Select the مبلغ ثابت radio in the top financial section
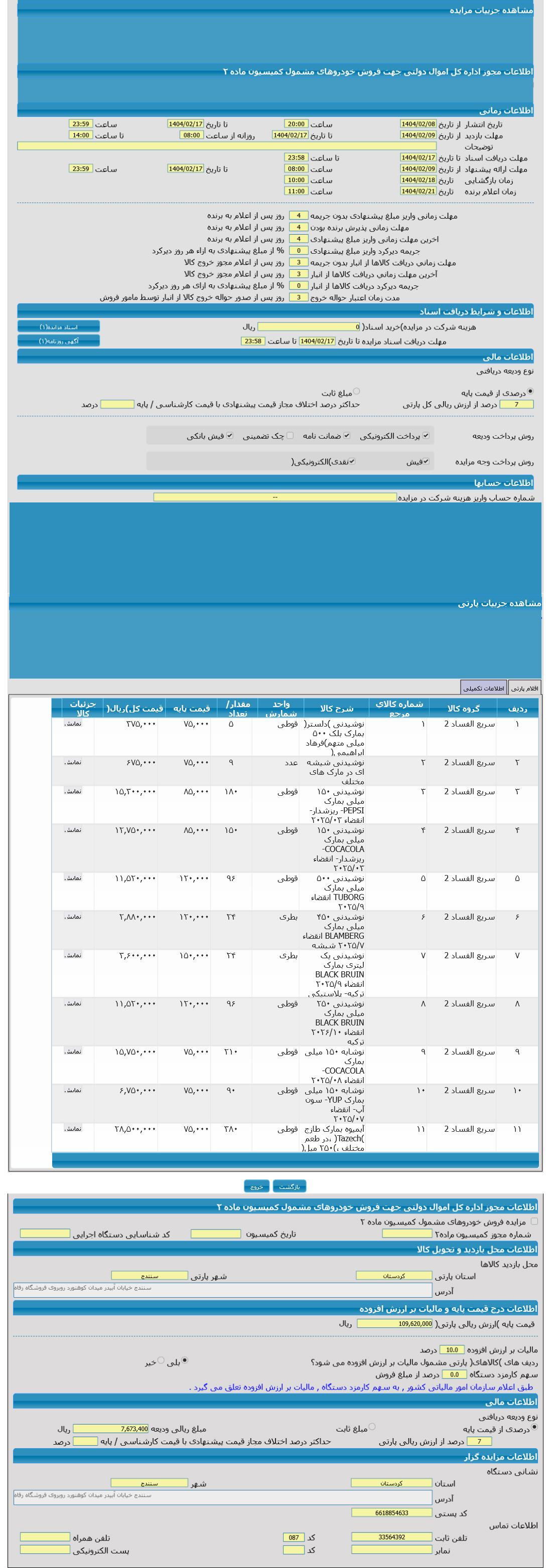The width and height of the screenshot is (551, 1568). tap(357, 392)
